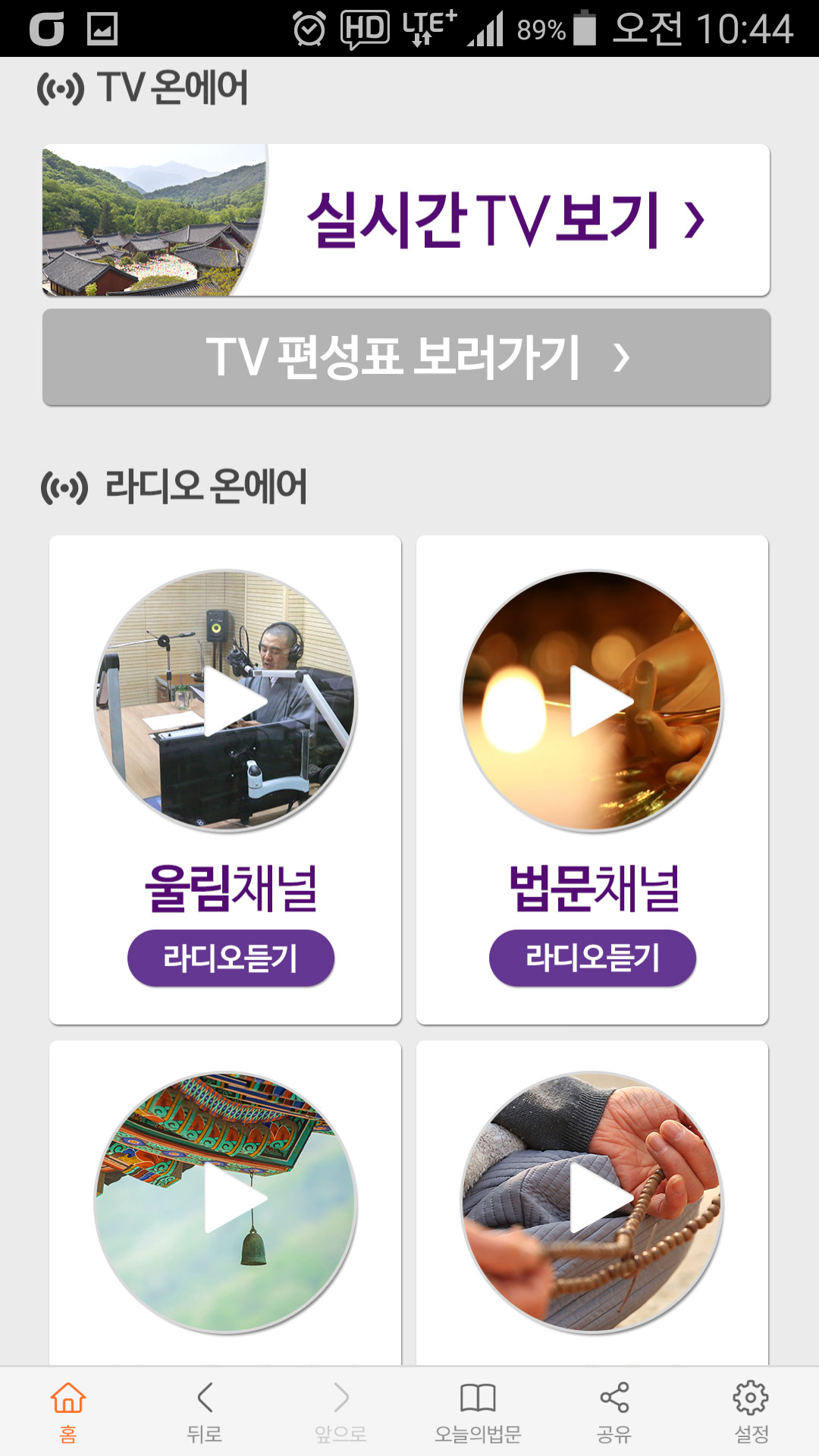Go to the 홈 tab
Image resolution: width=819 pixels, height=1456 pixels.
(x=68, y=1410)
